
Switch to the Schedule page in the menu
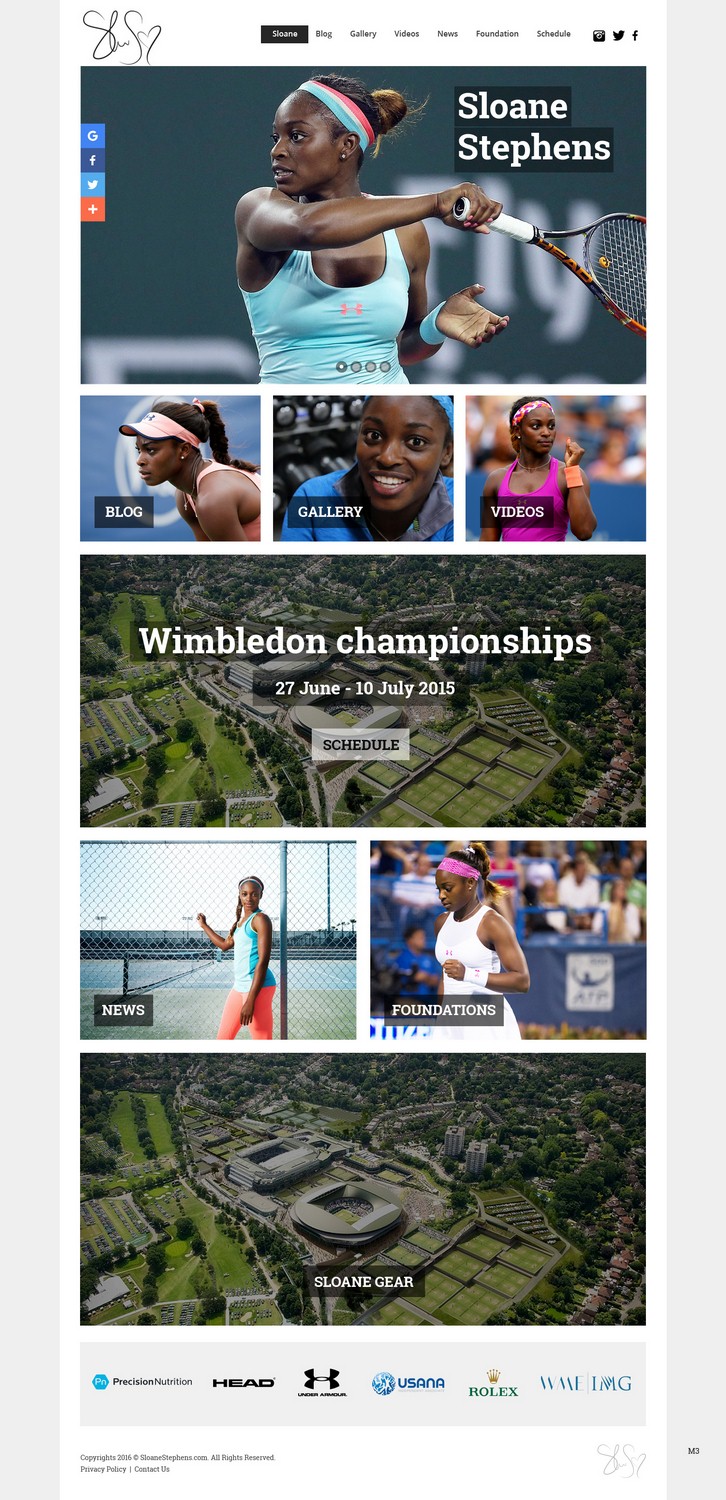pos(553,34)
